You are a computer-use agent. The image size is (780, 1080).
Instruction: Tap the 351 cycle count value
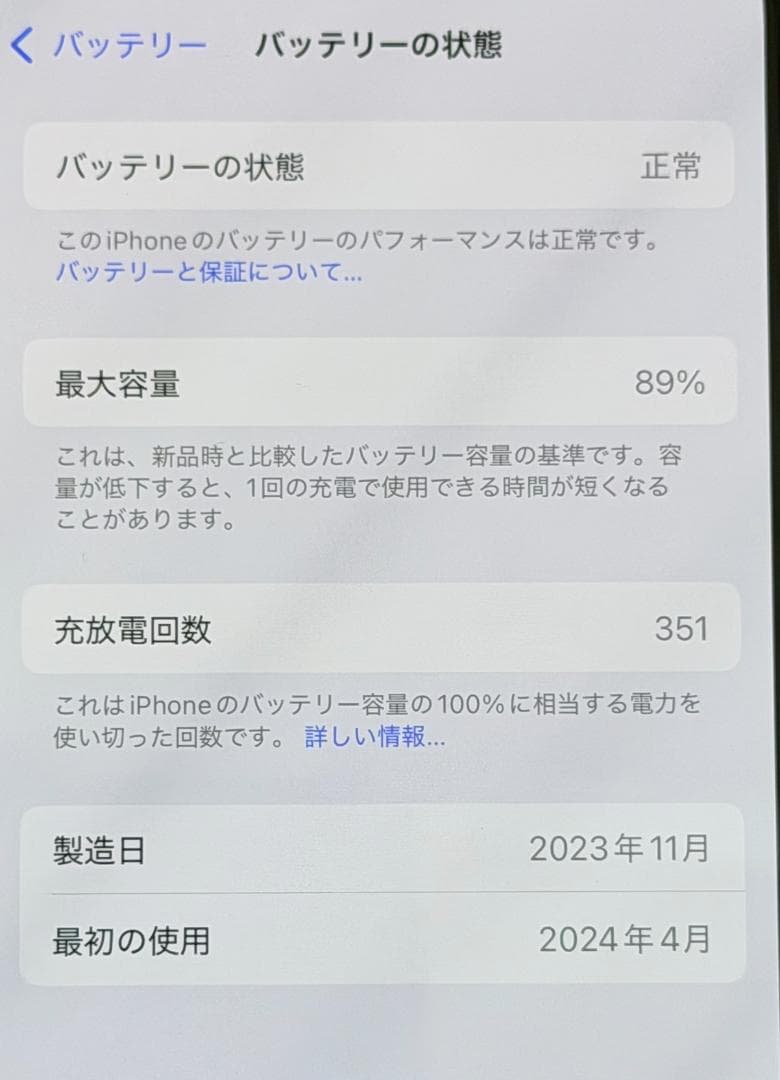[x=684, y=628]
